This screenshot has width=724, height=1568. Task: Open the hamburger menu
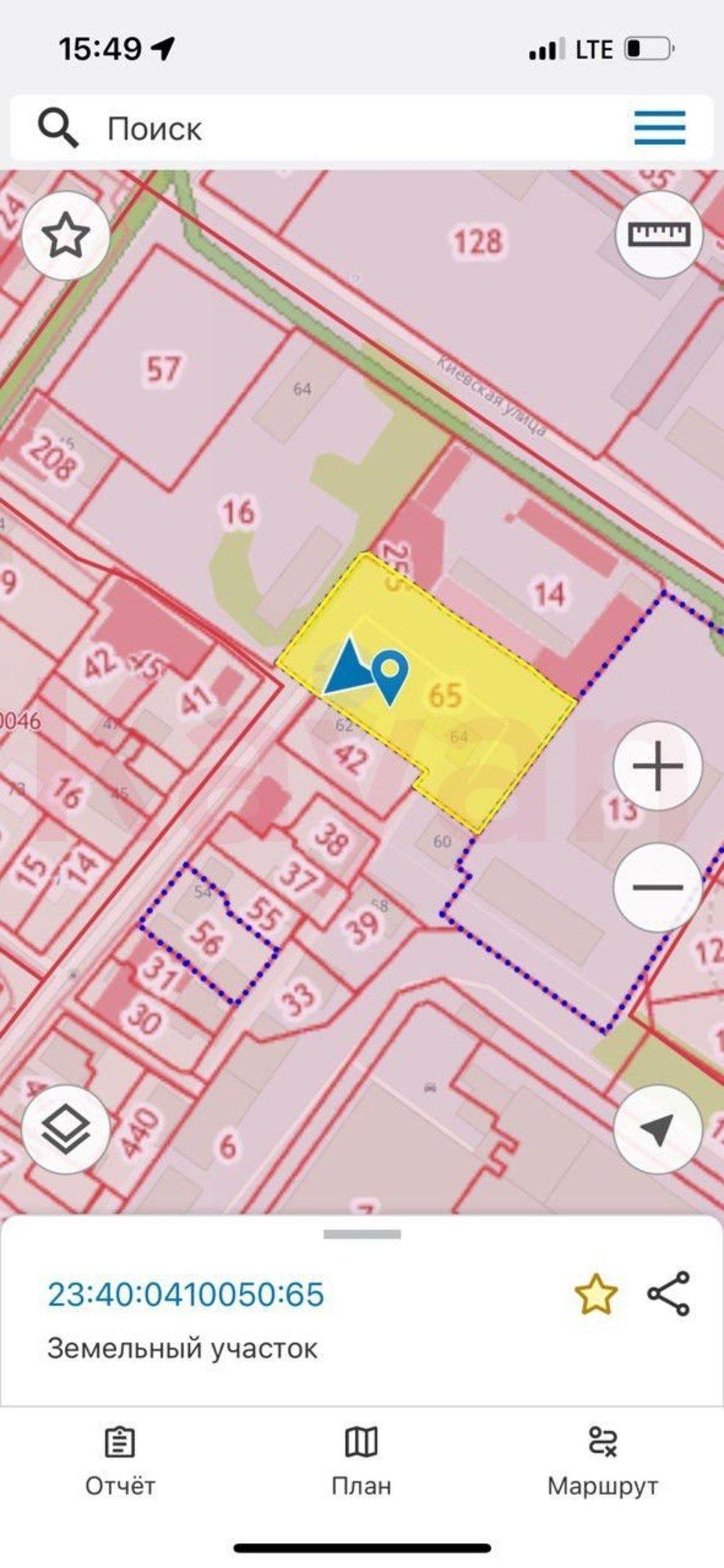660,128
